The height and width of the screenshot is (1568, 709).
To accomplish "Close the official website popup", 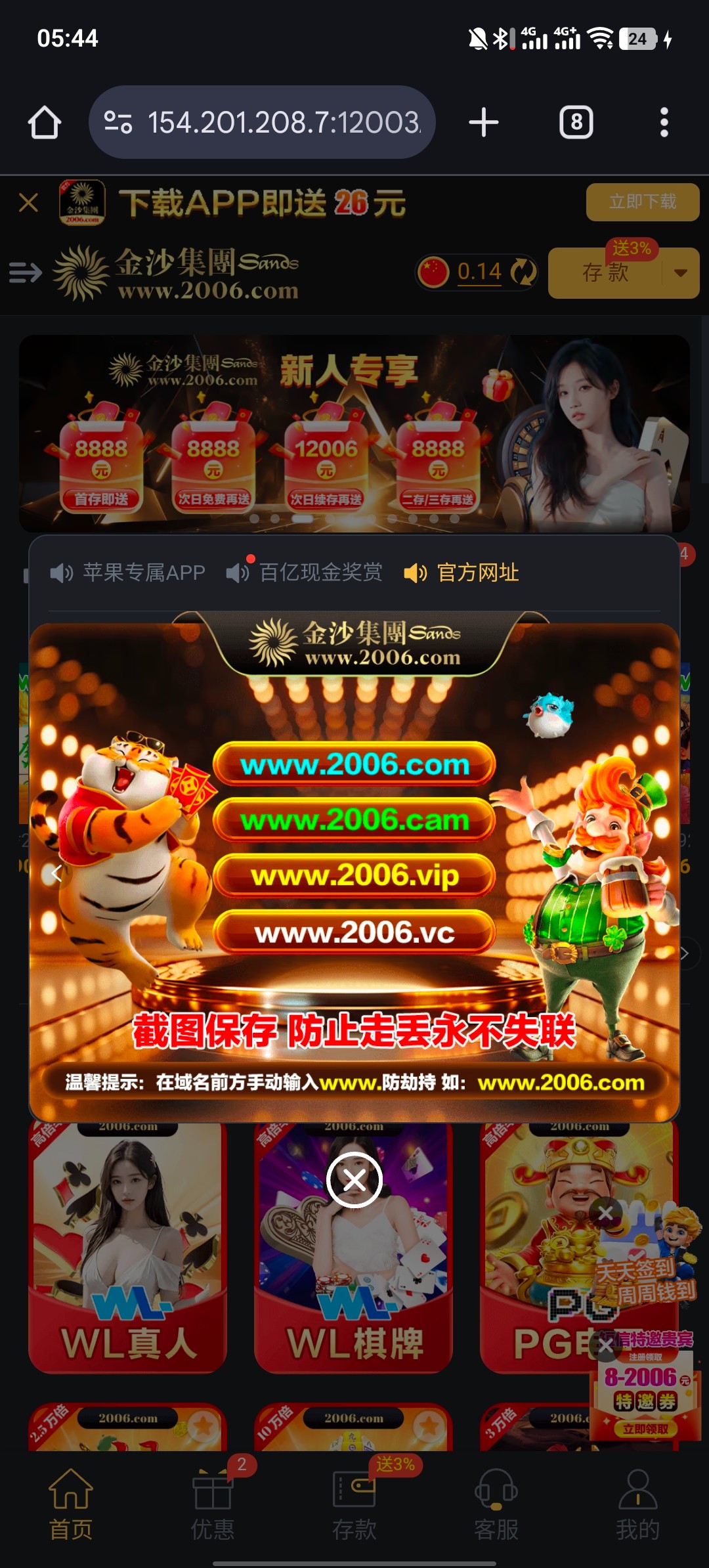I will pos(354,1180).
